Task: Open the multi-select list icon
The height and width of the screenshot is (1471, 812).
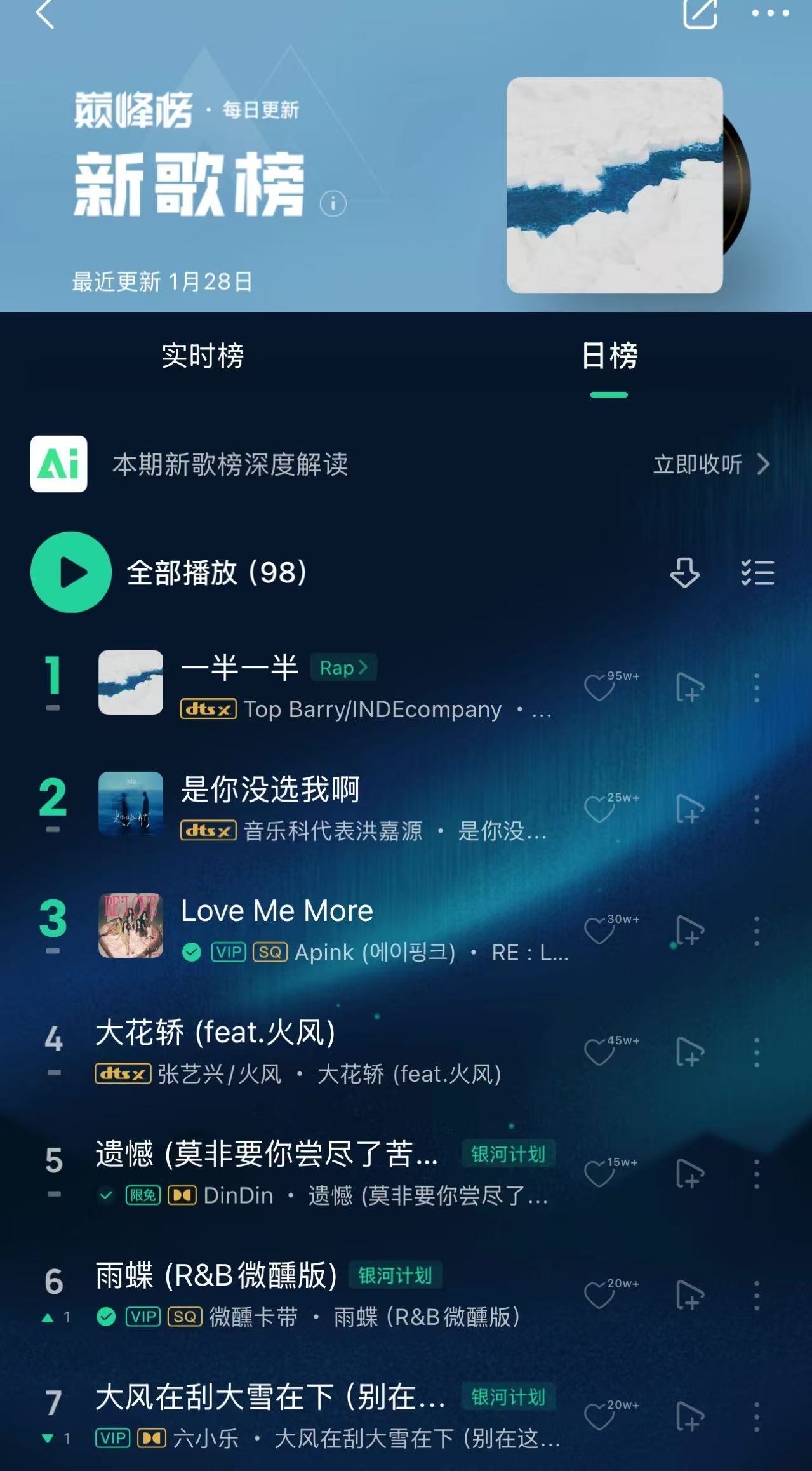Action: [757, 572]
